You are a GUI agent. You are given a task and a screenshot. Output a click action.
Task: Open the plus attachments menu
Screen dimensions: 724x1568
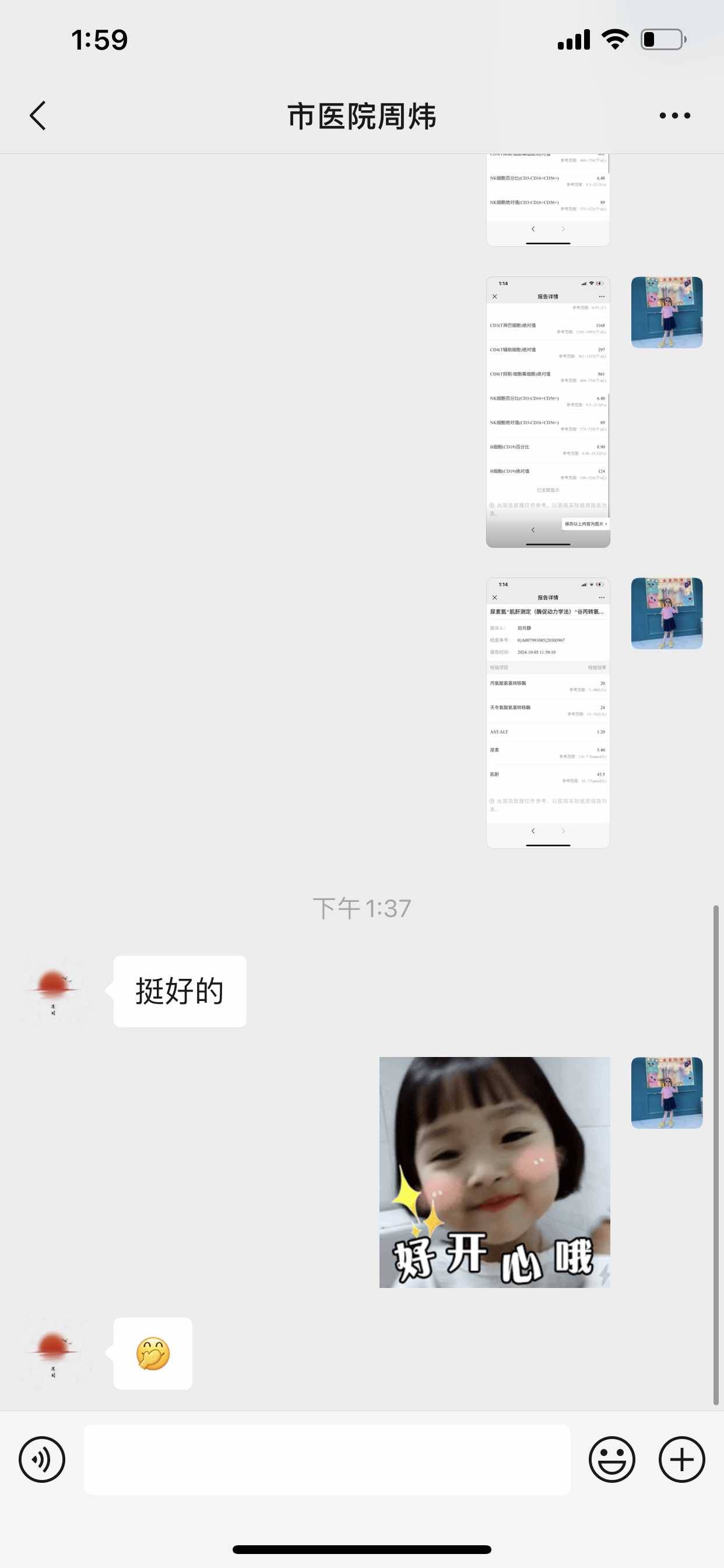pos(681,1459)
